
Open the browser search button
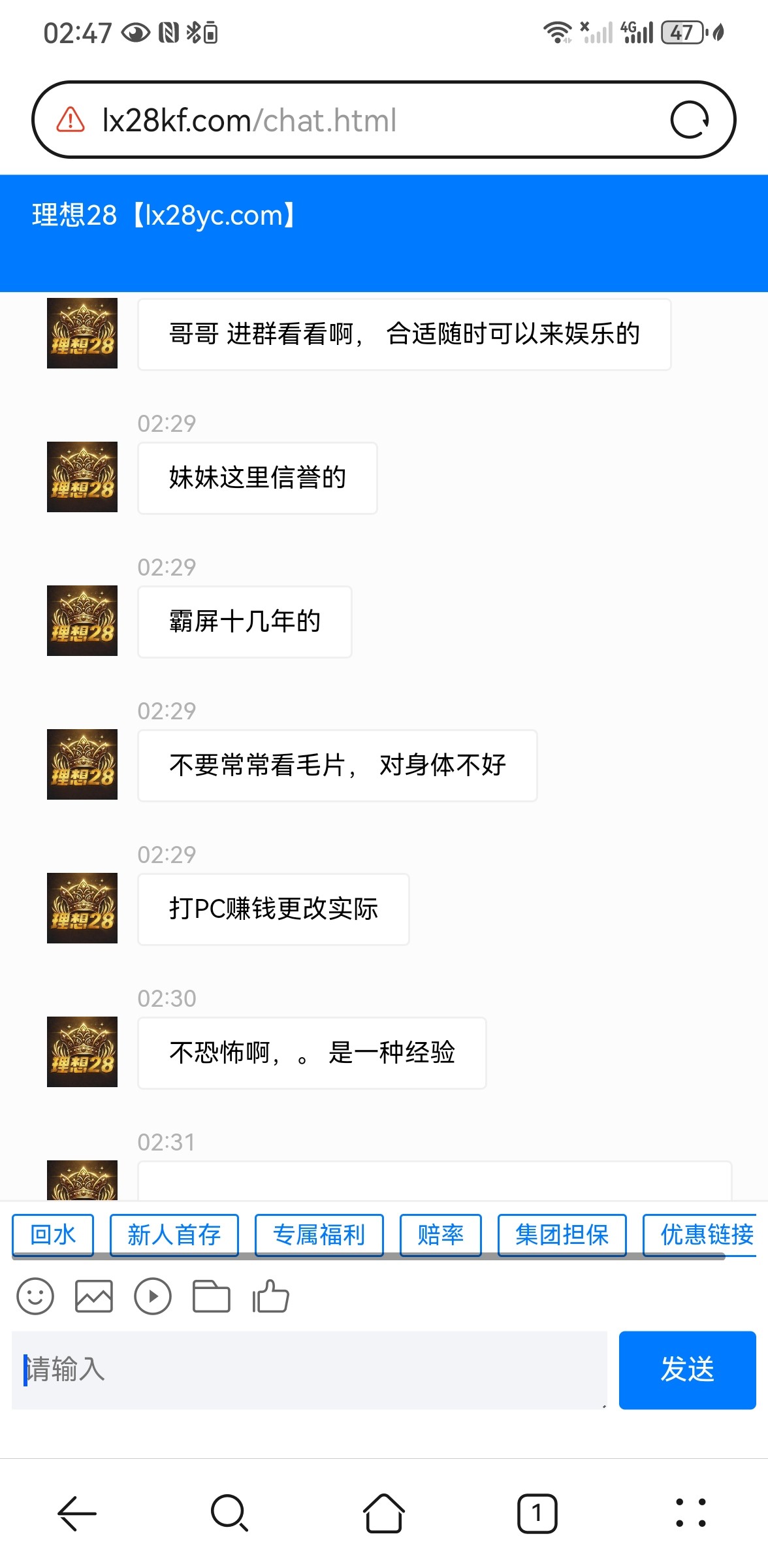229,1512
